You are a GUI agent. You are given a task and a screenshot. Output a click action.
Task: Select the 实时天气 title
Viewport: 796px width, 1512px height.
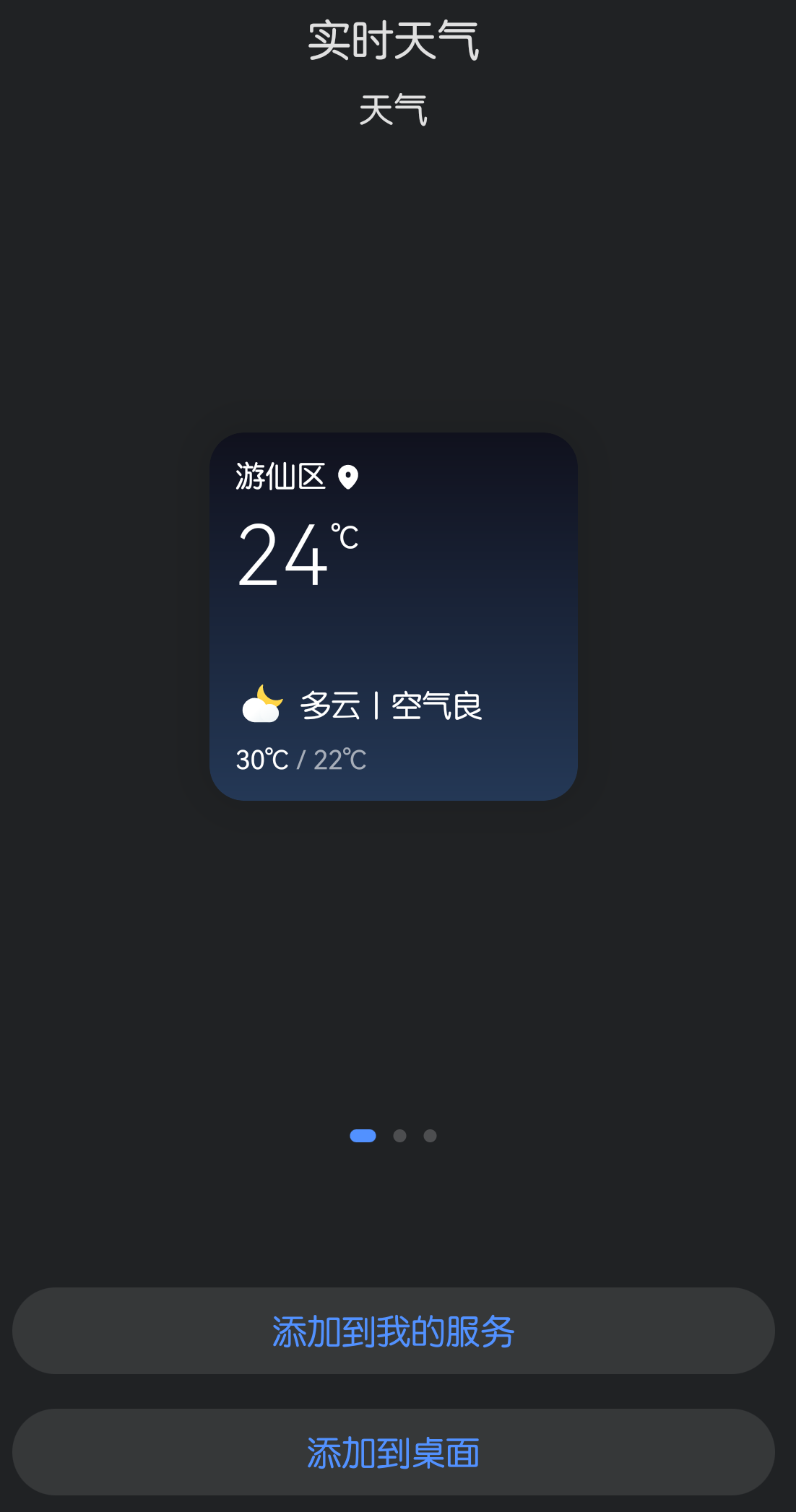[x=393, y=41]
